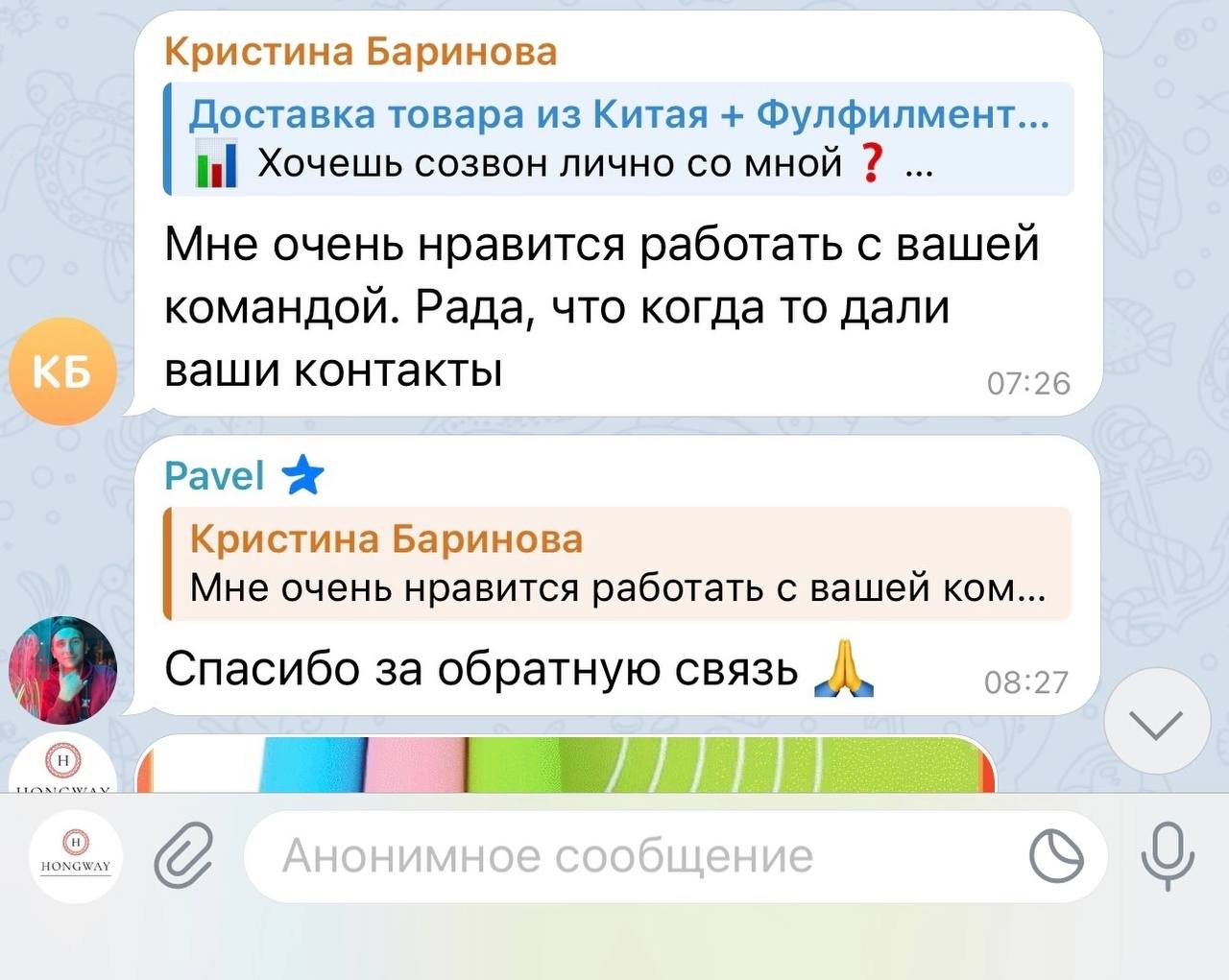Viewport: 1229px width, 980px height.
Task: View Pavel's profile photo
Action: [x=62, y=669]
